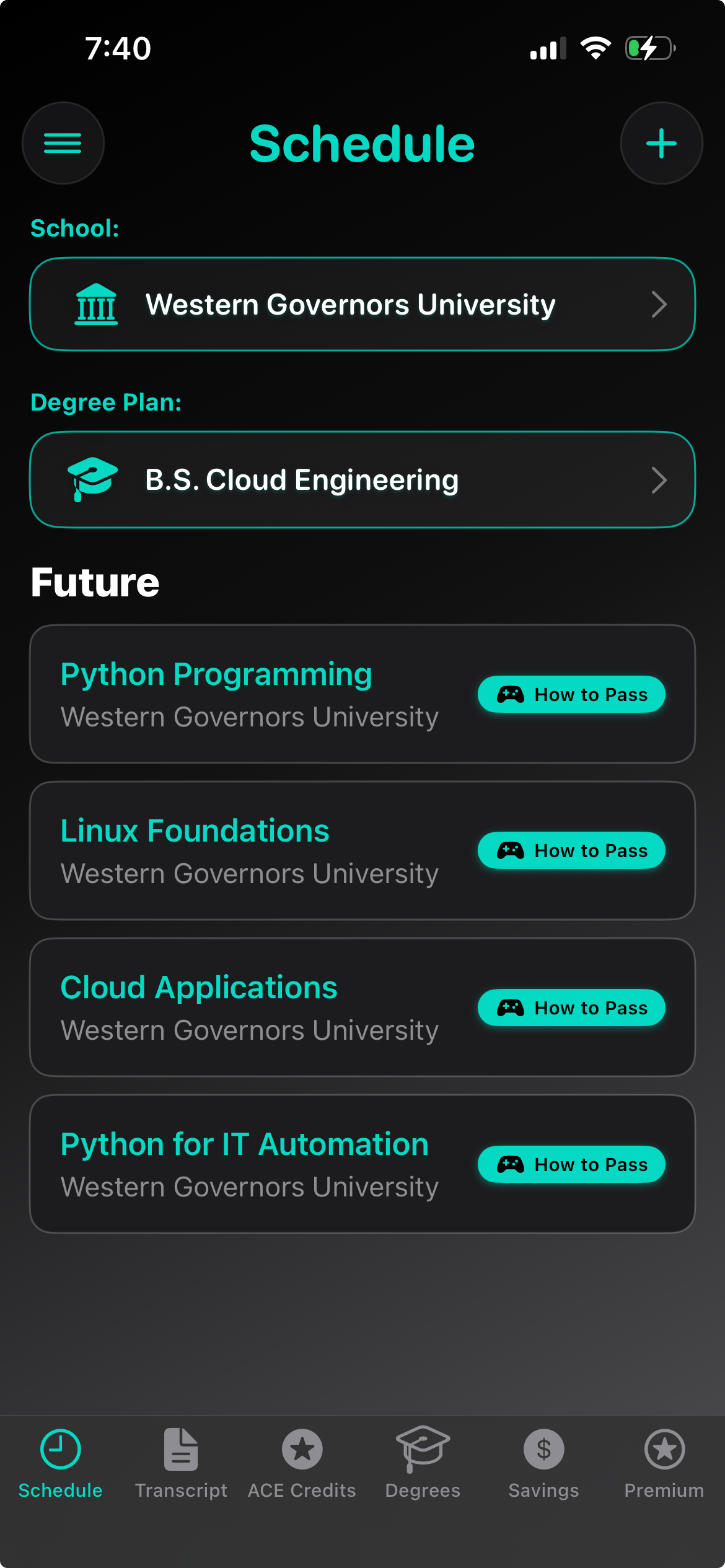View How to Pass for Linux Foundations

click(571, 851)
